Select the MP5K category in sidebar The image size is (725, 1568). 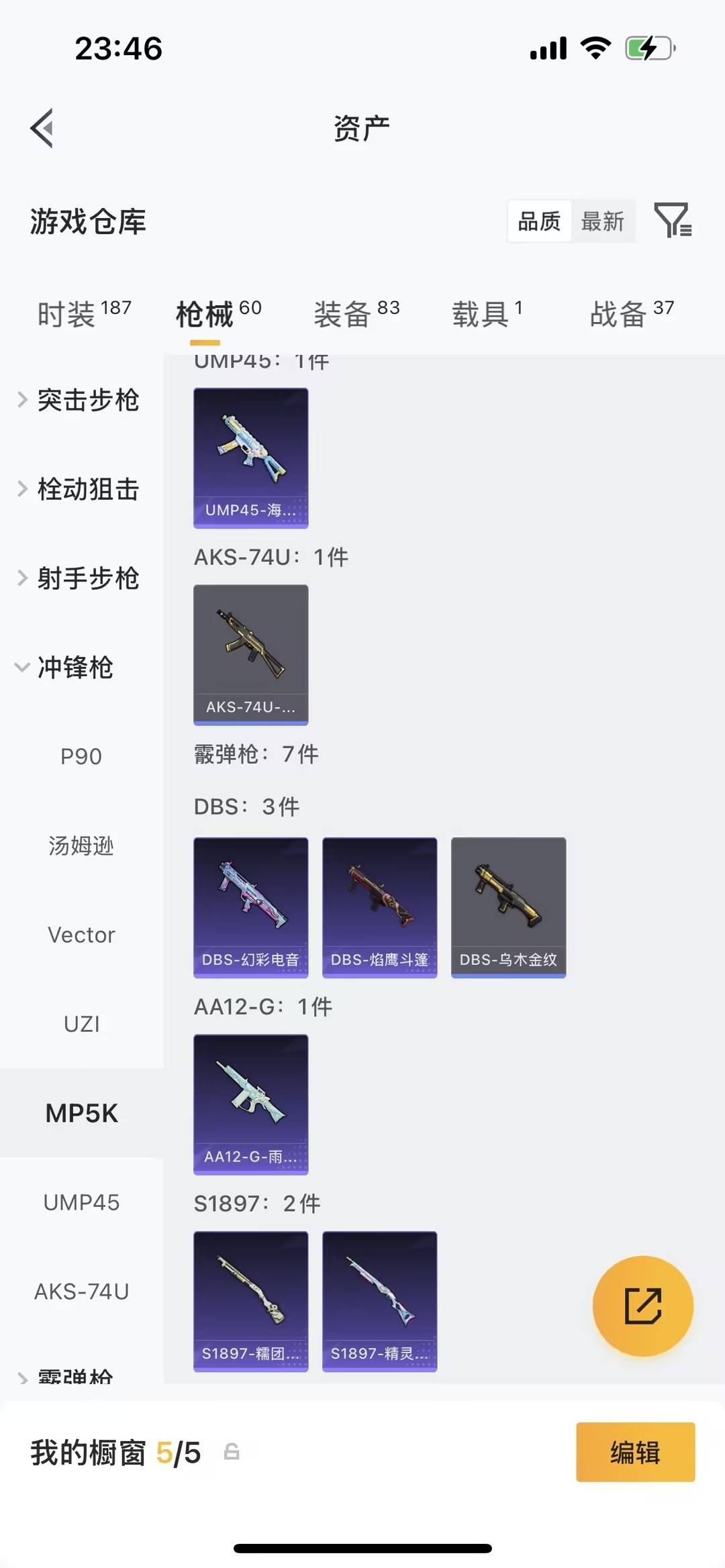81,1112
